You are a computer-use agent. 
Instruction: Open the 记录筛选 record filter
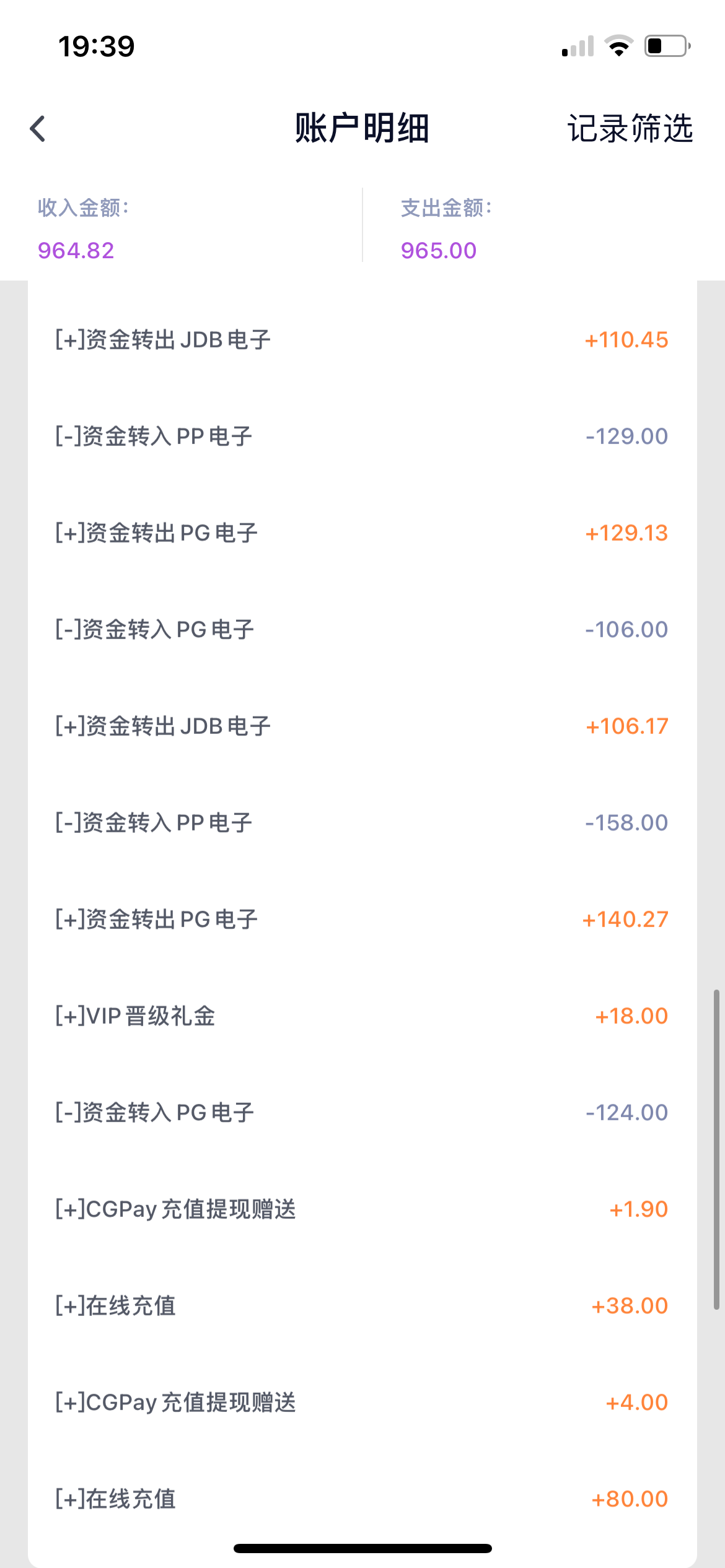coord(630,129)
